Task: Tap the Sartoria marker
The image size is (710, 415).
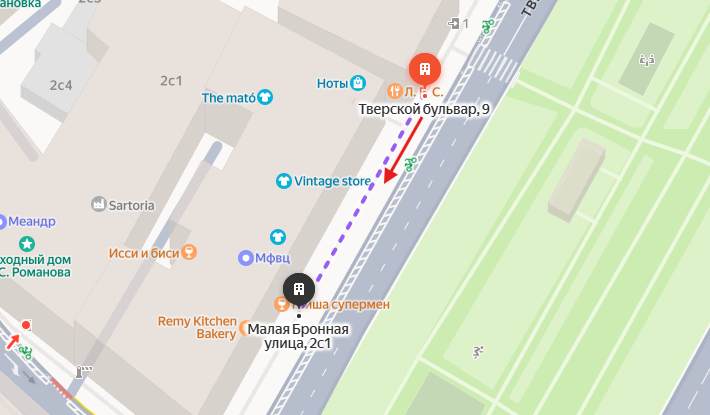Action: (x=99, y=204)
